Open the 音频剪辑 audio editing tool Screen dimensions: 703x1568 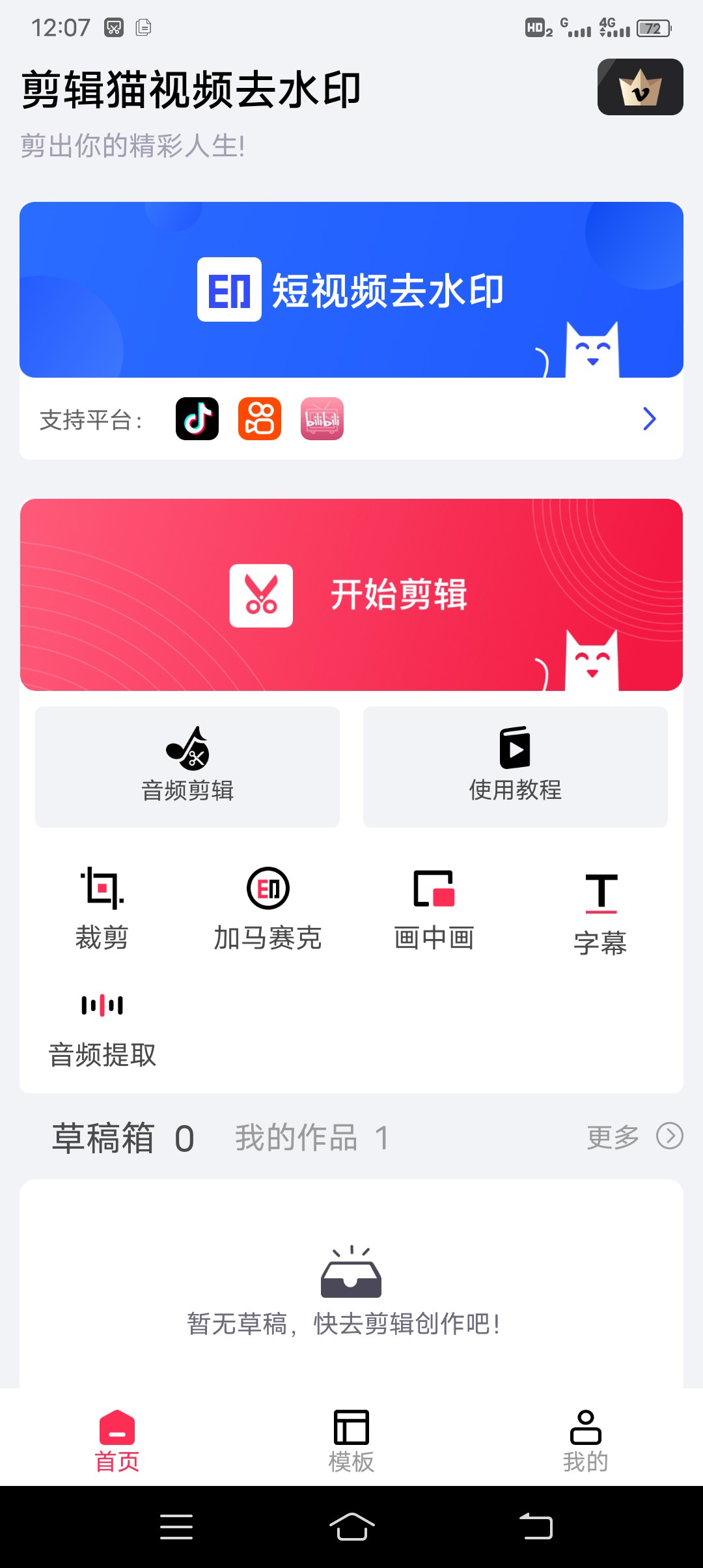(x=186, y=766)
